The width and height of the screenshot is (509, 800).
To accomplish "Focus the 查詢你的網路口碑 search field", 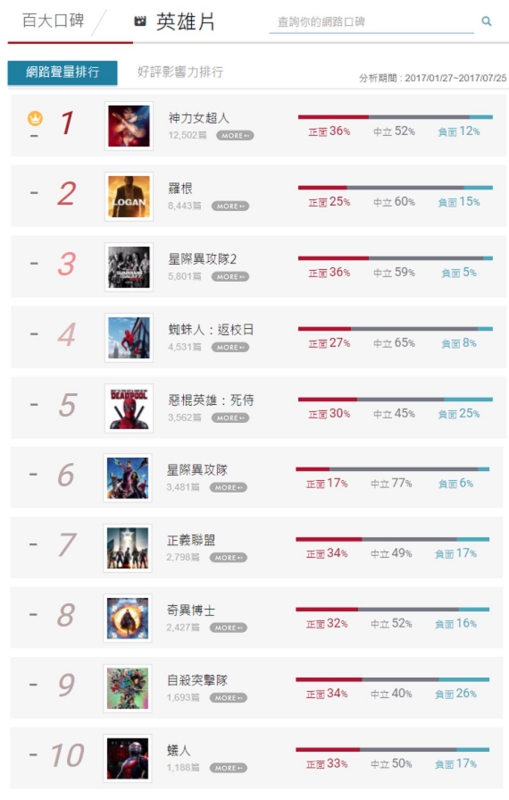I will coord(371,22).
